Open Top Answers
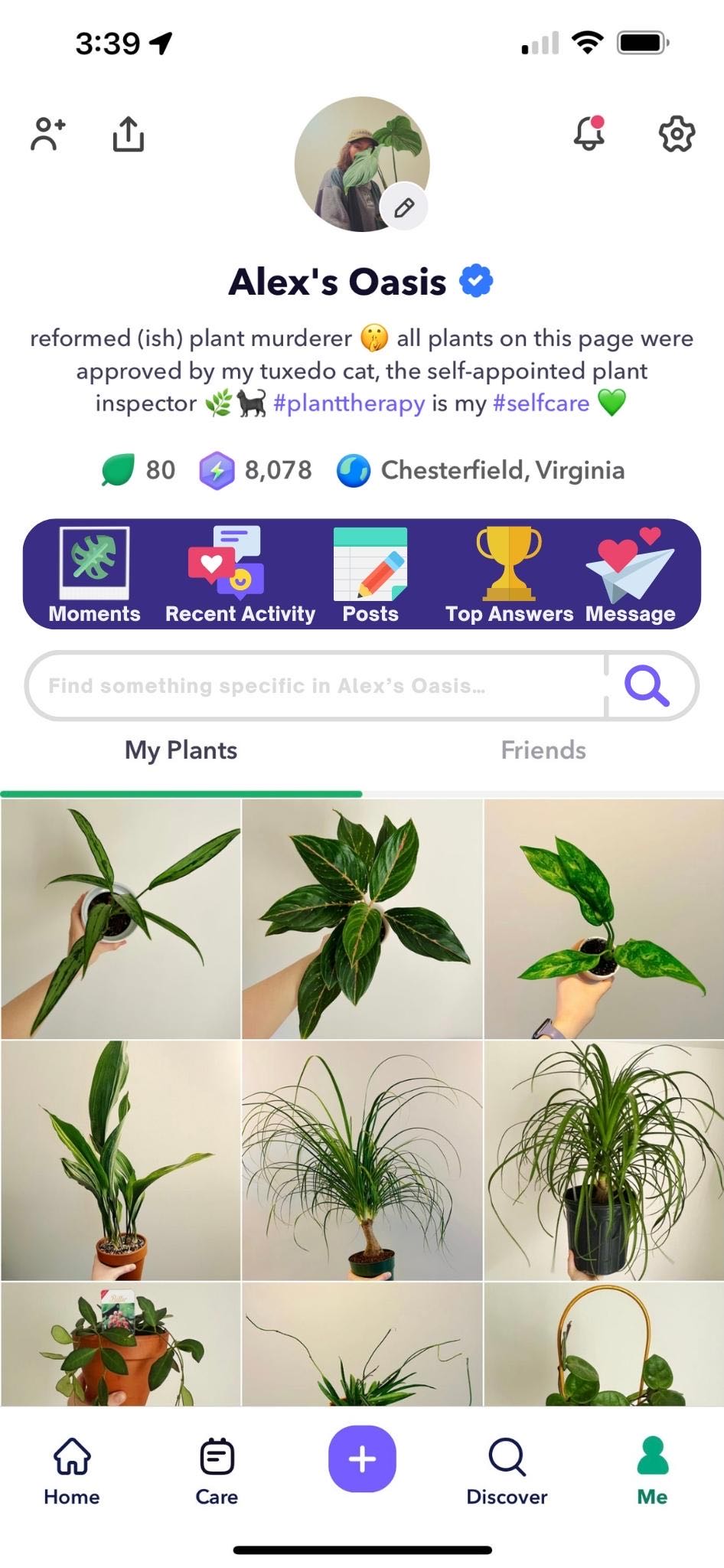 tap(509, 574)
